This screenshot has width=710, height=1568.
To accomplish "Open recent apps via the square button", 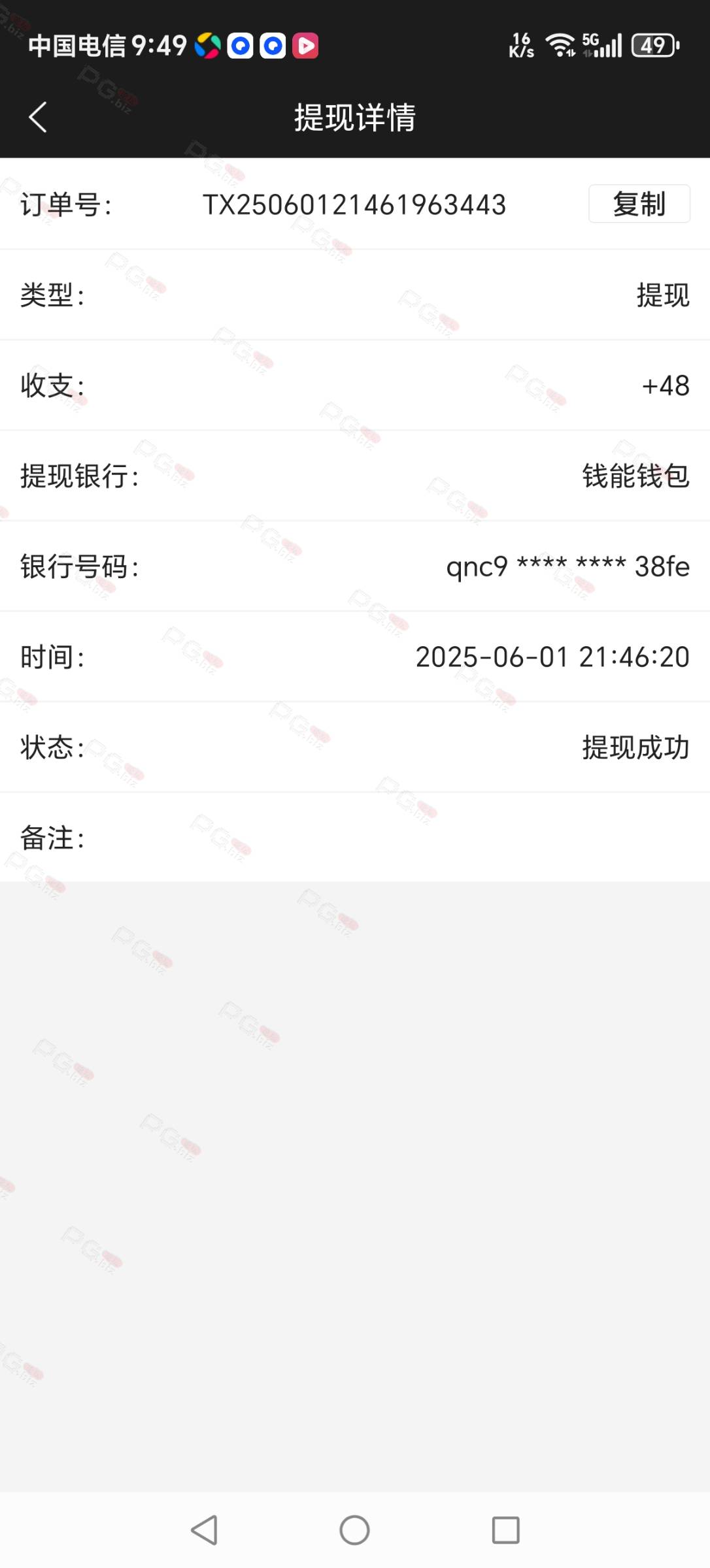I will (x=505, y=1530).
